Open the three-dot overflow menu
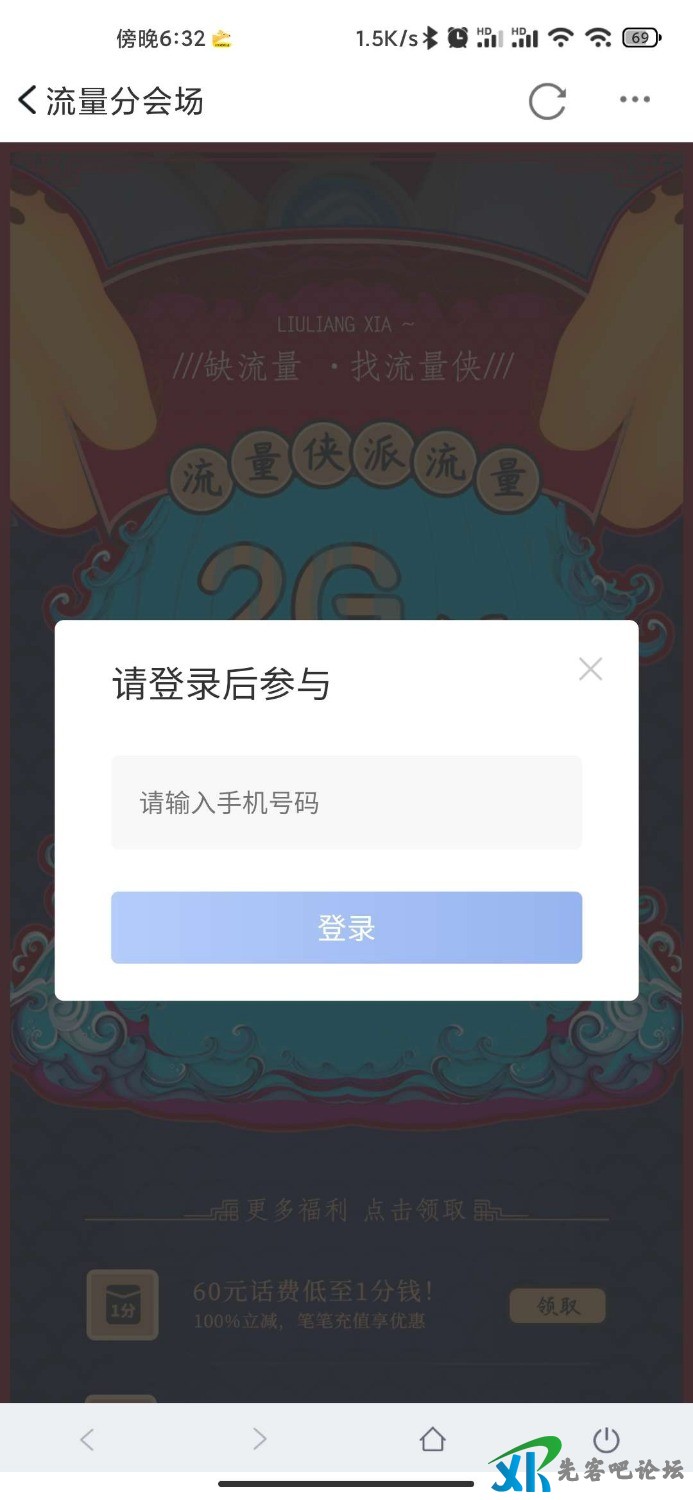Image resolution: width=693 pixels, height=1500 pixels. click(635, 100)
